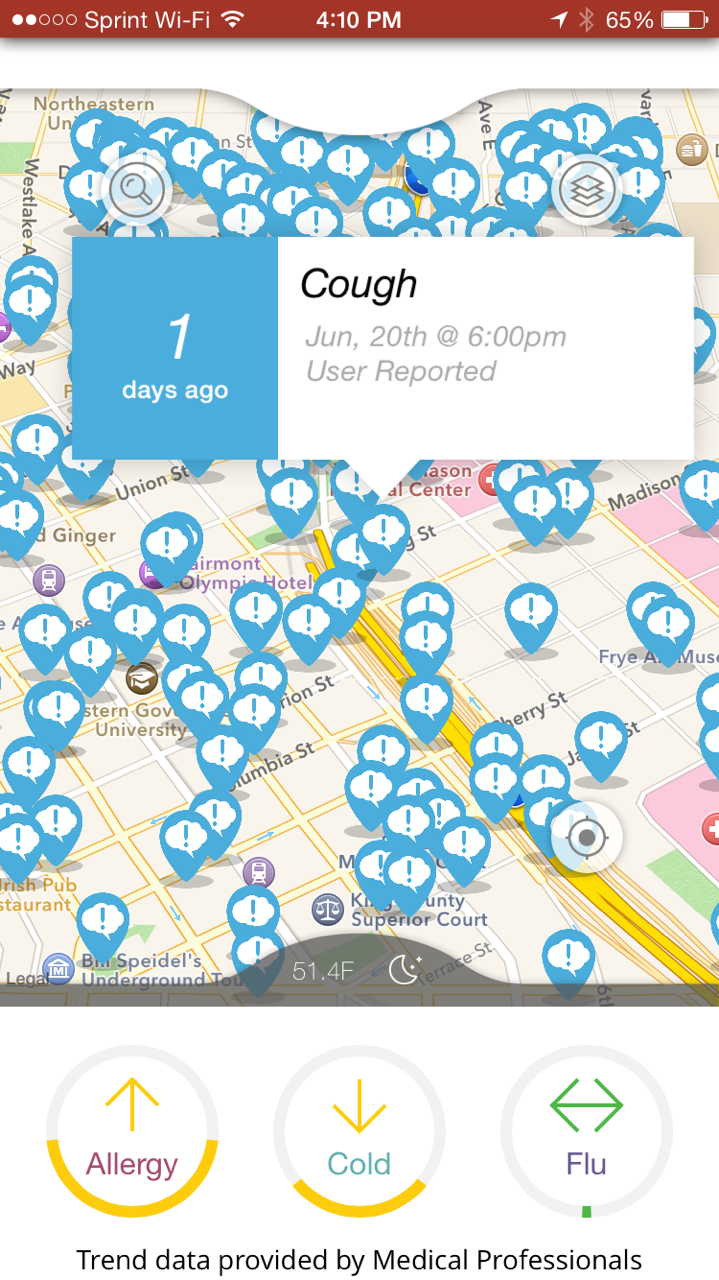Open the Cough report details callout
The image size is (719, 1280).
[383, 348]
